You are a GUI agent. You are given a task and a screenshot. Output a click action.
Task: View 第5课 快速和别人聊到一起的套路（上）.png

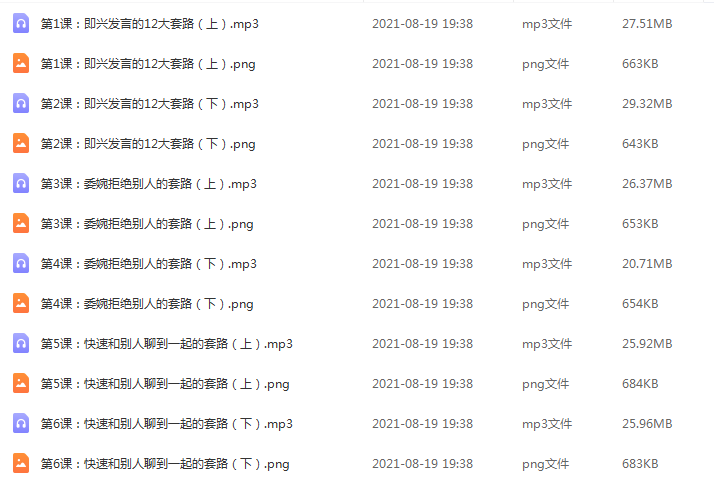point(165,383)
